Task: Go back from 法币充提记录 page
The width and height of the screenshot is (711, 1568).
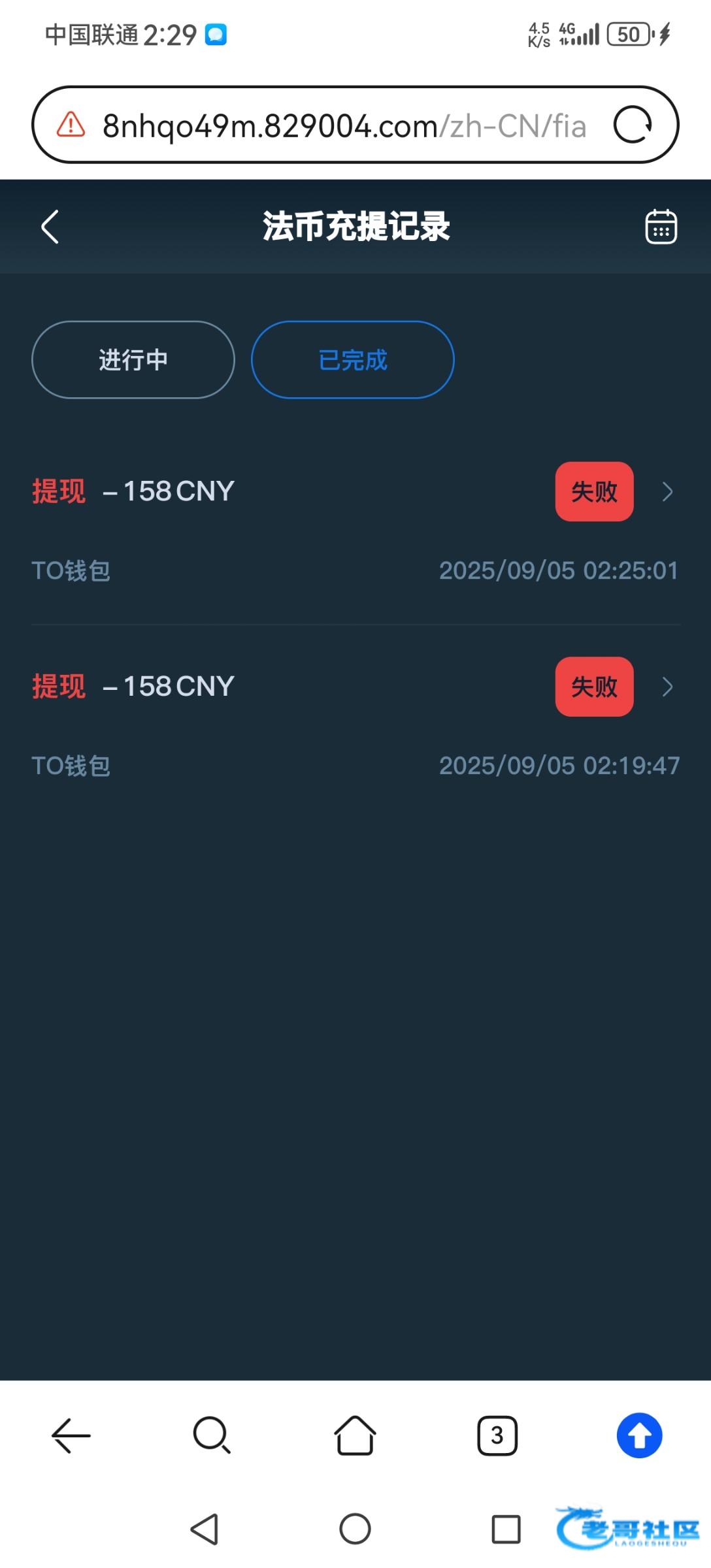Action: point(50,227)
